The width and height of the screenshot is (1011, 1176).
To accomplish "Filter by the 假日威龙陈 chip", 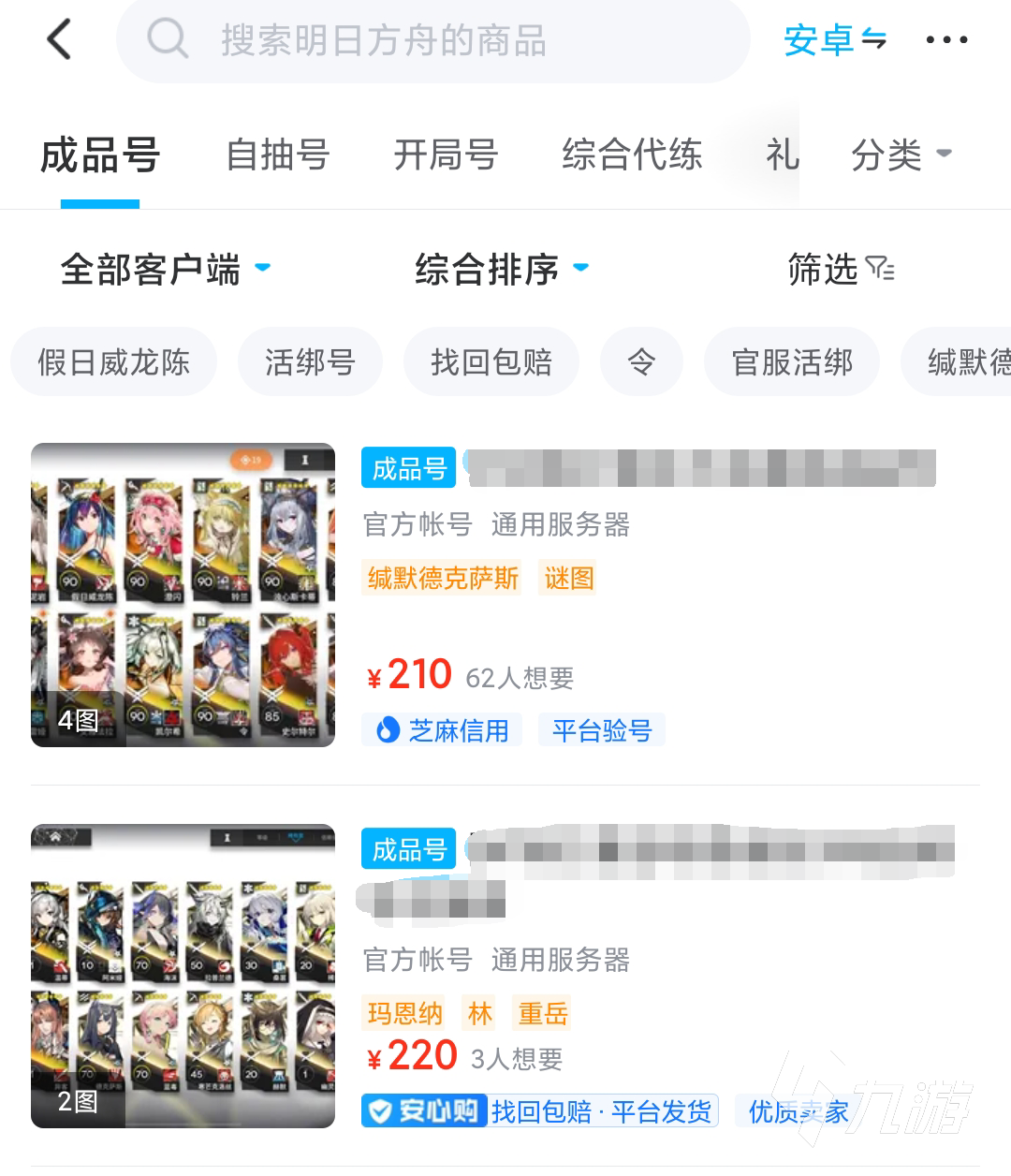I will pyautogui.click(x=113, y=362).
